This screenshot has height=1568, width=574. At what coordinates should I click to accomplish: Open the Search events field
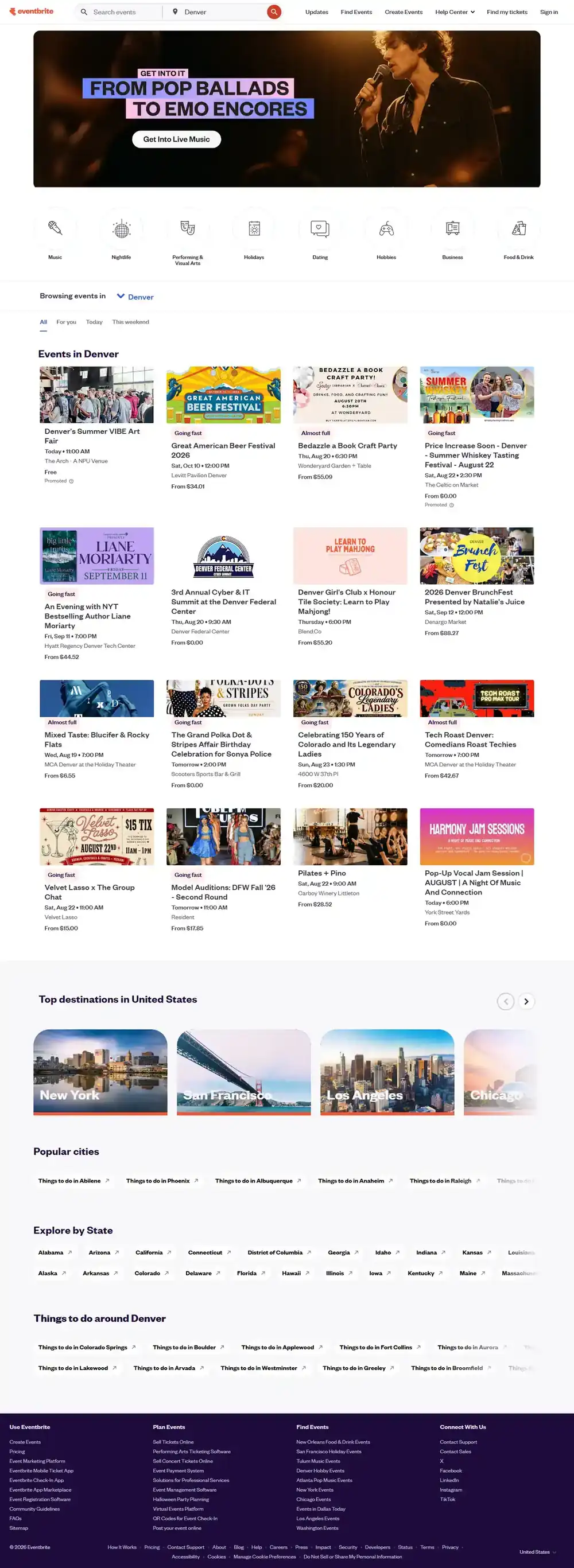click(x=121, y=11)
